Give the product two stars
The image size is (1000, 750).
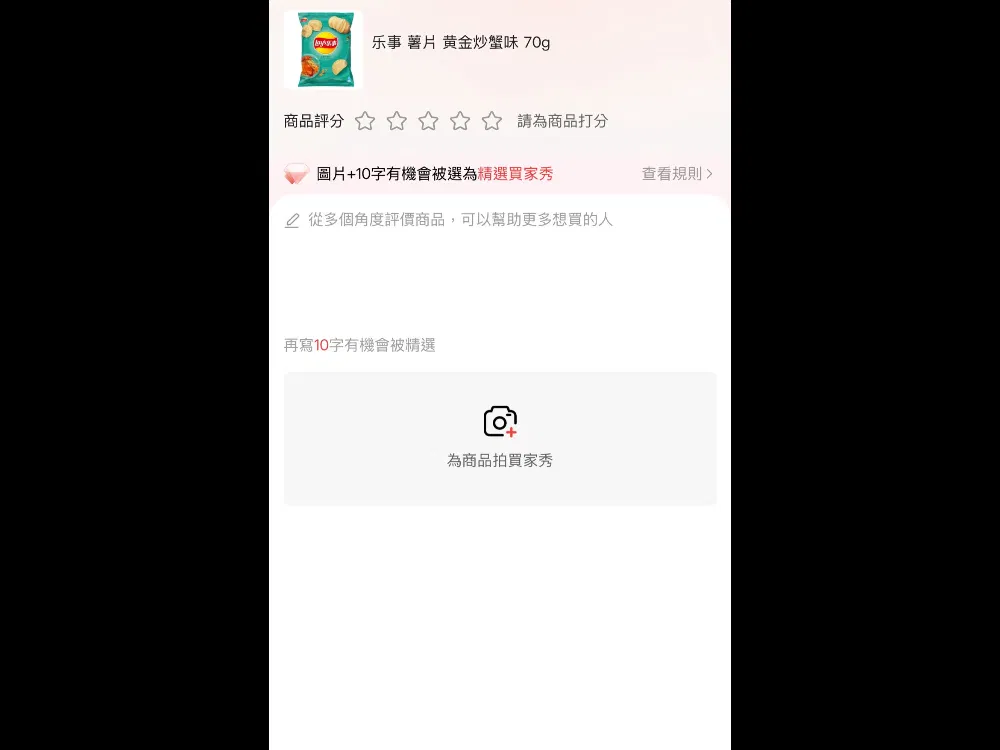(397, 121)
